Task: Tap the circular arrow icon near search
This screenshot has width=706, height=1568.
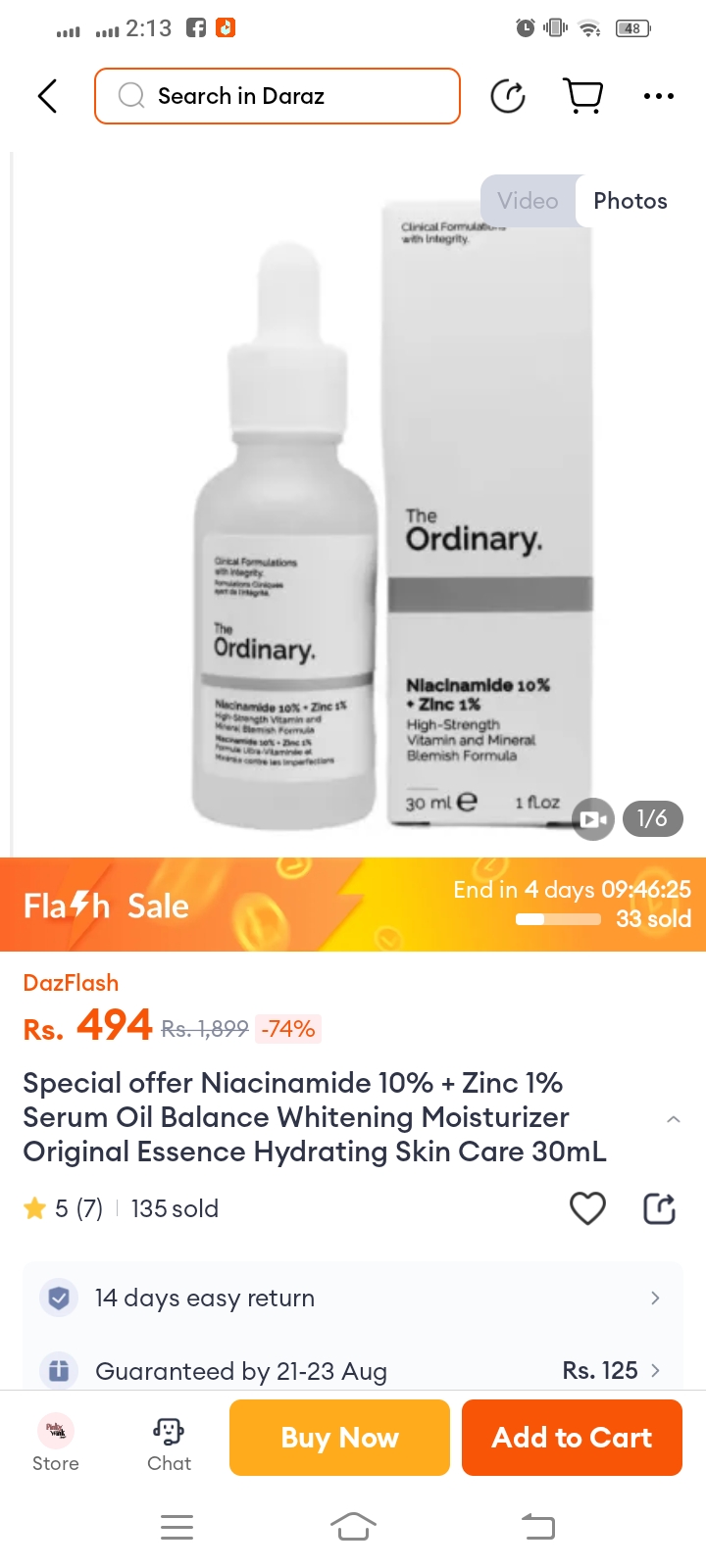Action: pyautogui.click(x=507, y=96)
